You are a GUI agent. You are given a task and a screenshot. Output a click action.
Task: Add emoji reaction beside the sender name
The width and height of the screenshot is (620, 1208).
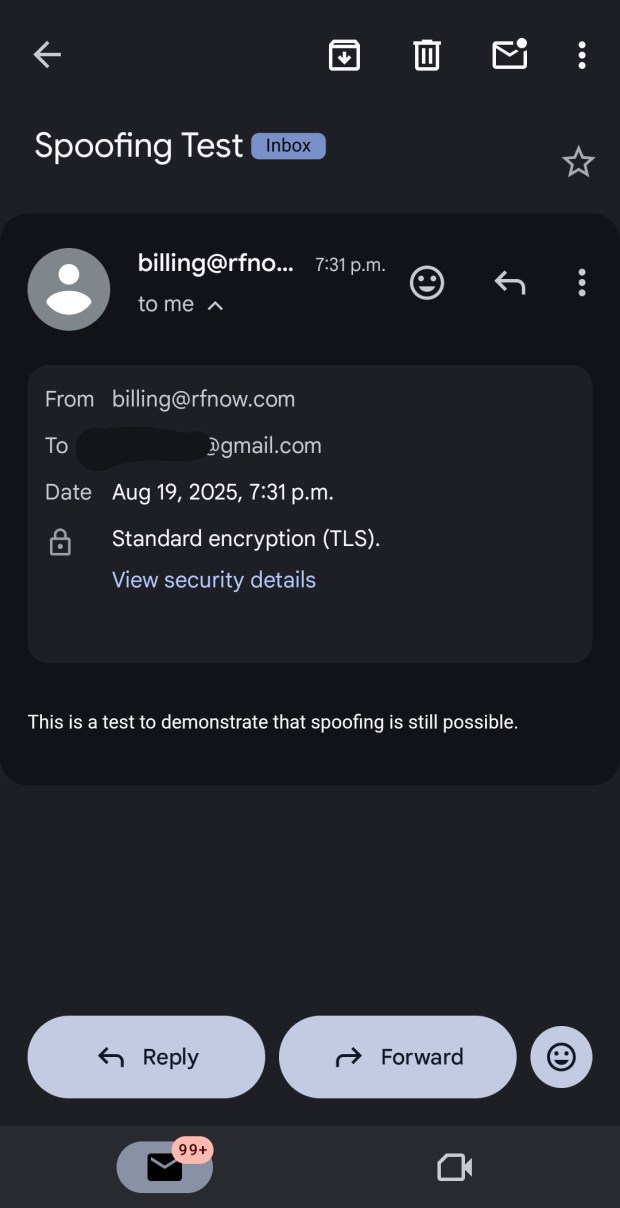pyautogui.click(x=427, y=283)
